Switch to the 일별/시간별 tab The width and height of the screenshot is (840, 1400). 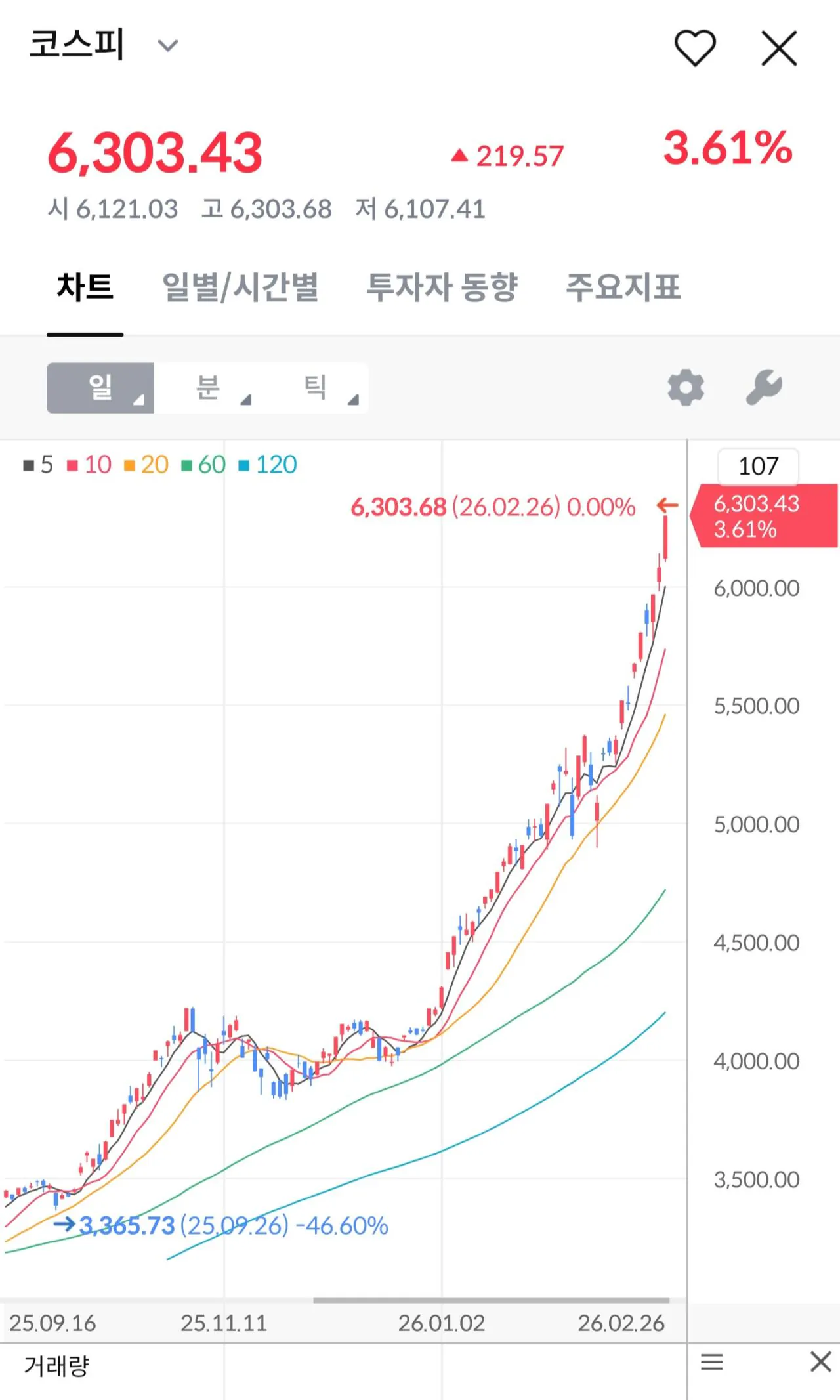pyautogui.click(x=240, y=287)
